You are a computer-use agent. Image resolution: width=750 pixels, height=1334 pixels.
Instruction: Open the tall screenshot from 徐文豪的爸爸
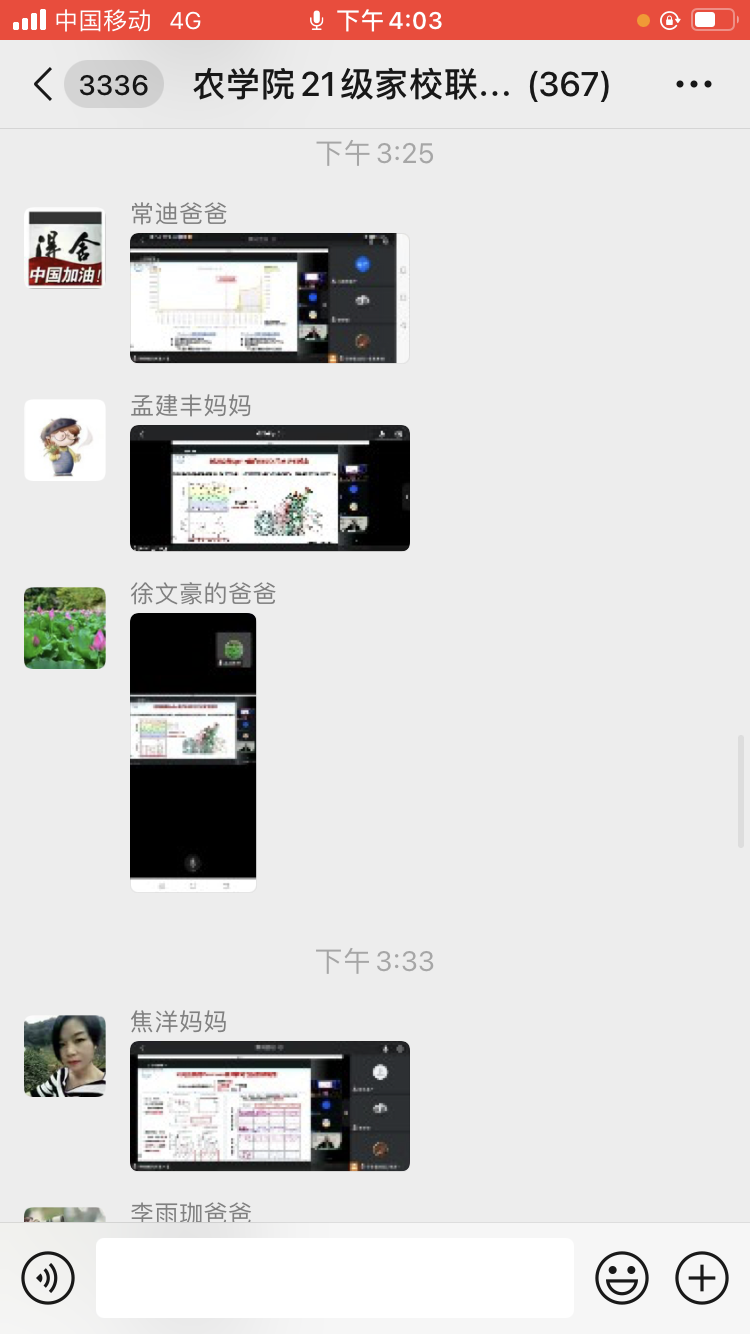point(193,752)
